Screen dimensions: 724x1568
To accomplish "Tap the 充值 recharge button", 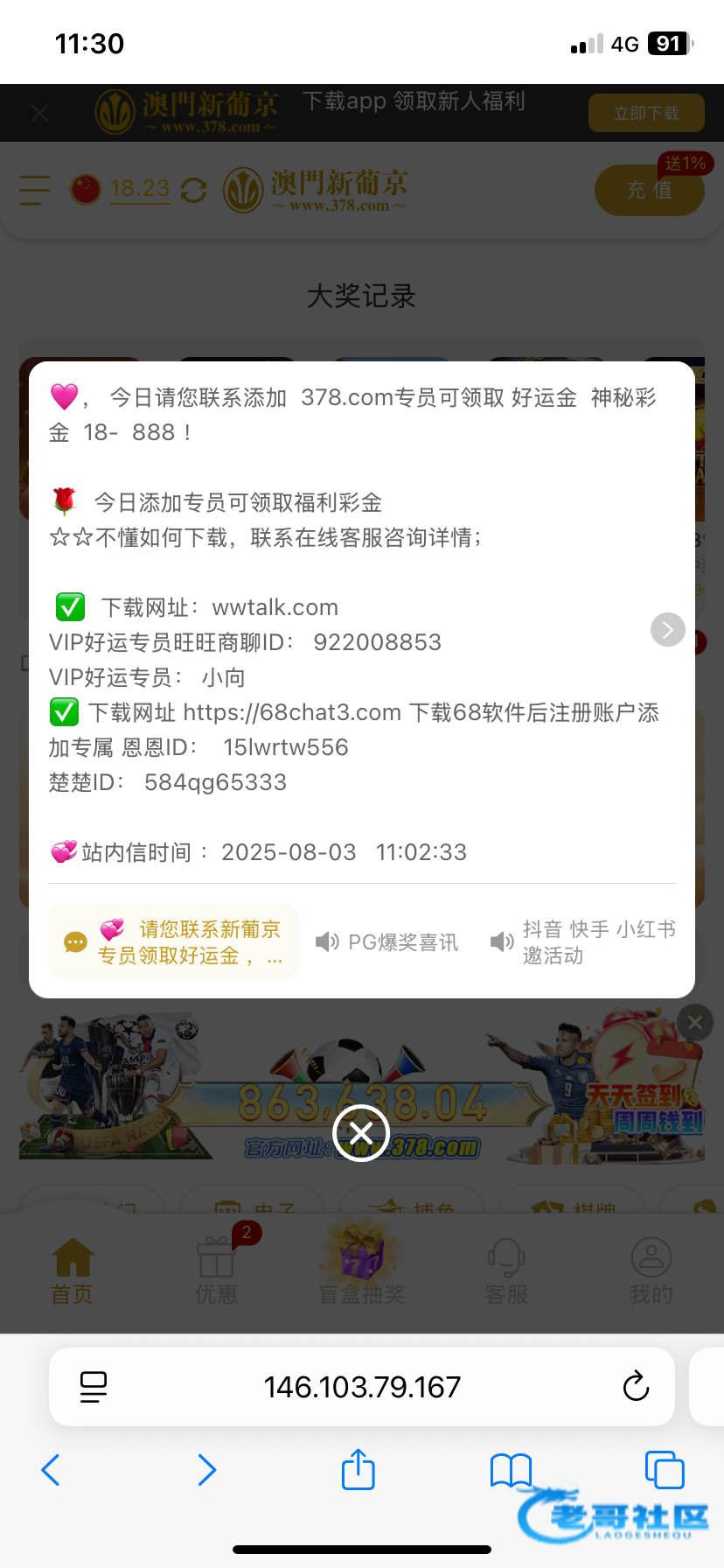I will 649,190.
